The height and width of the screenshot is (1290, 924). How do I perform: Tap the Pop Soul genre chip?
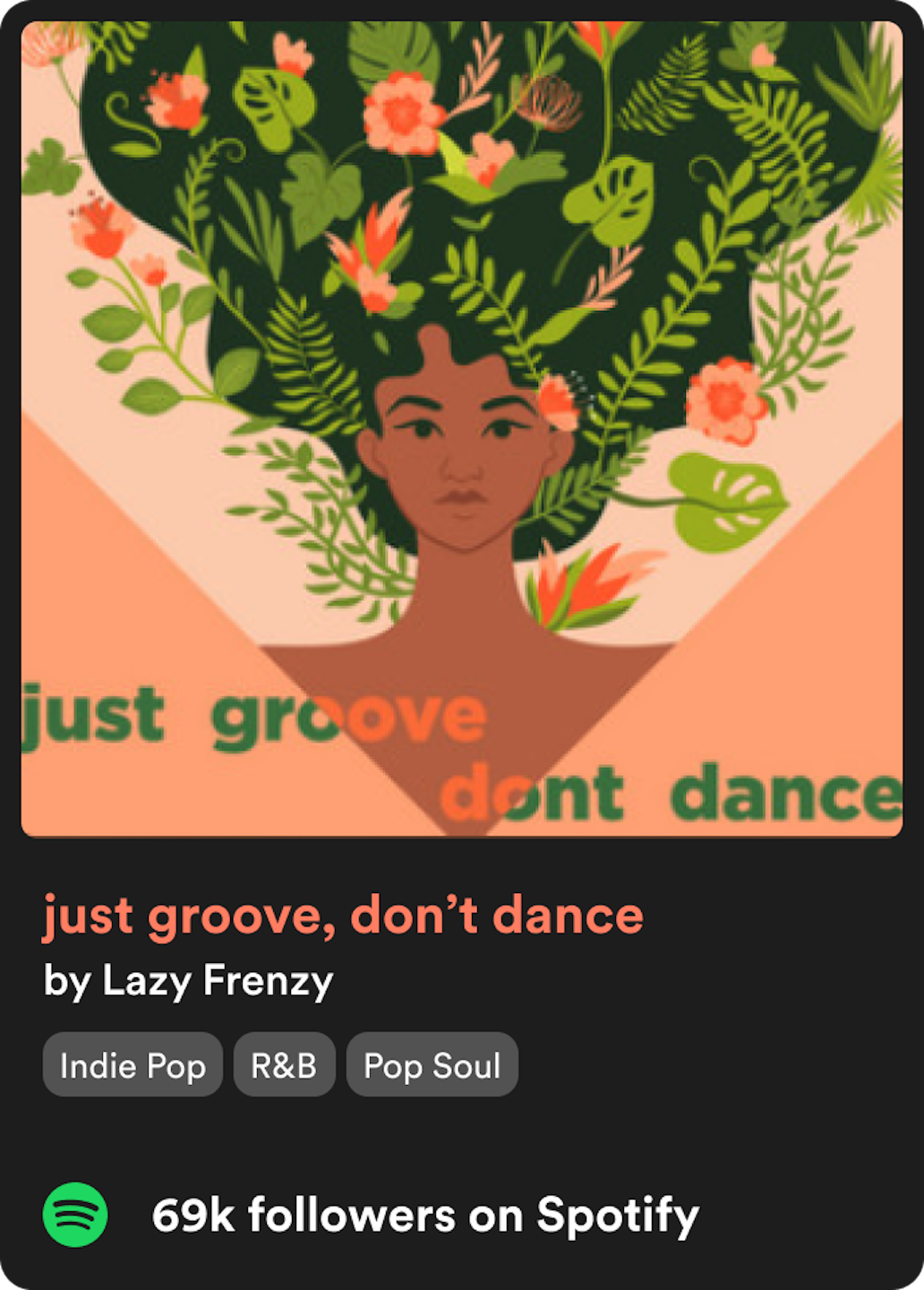pyautogui.click(x=432, y=1065)
